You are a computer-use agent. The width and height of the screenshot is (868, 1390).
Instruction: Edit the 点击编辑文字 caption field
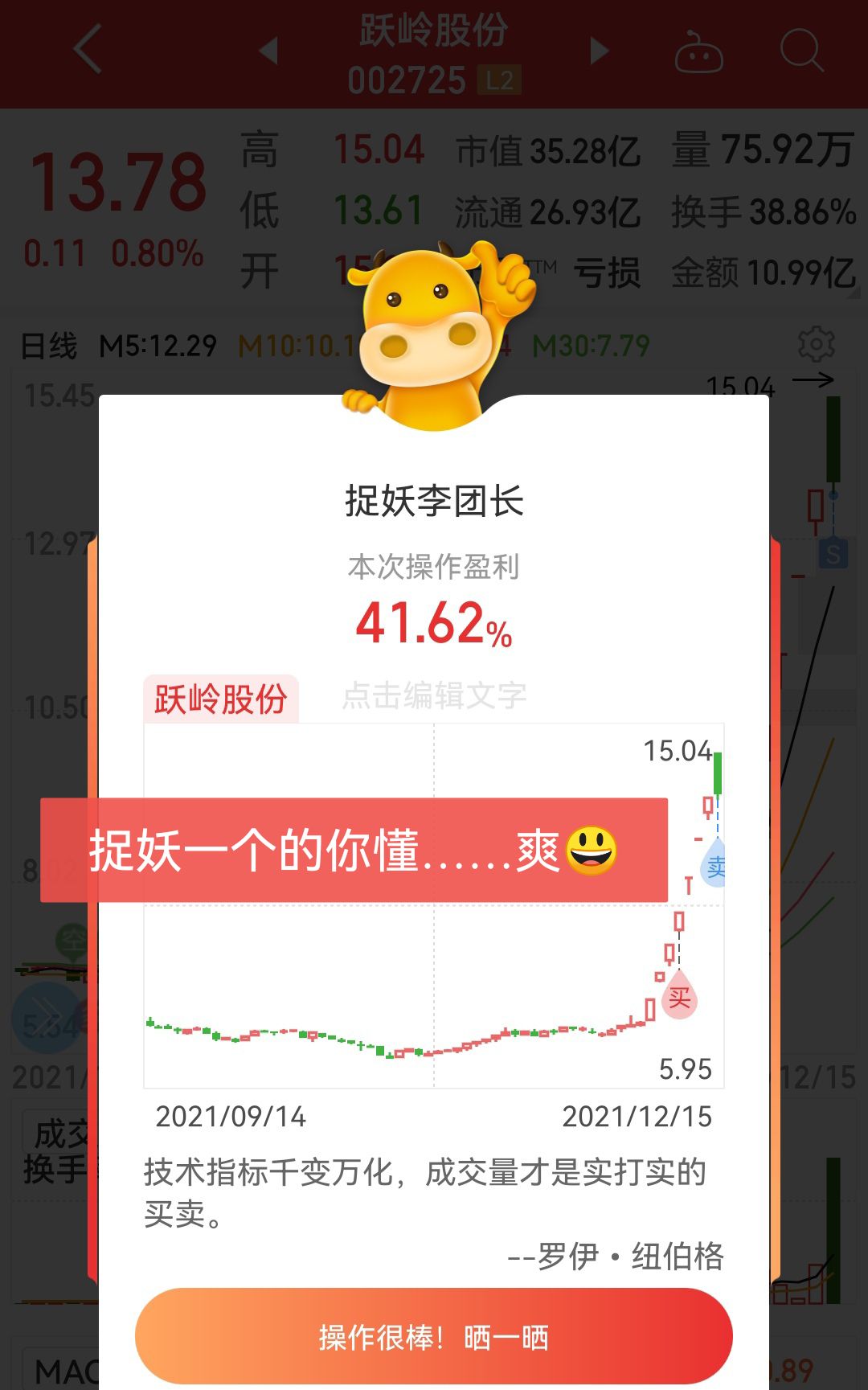pos(434,696)
